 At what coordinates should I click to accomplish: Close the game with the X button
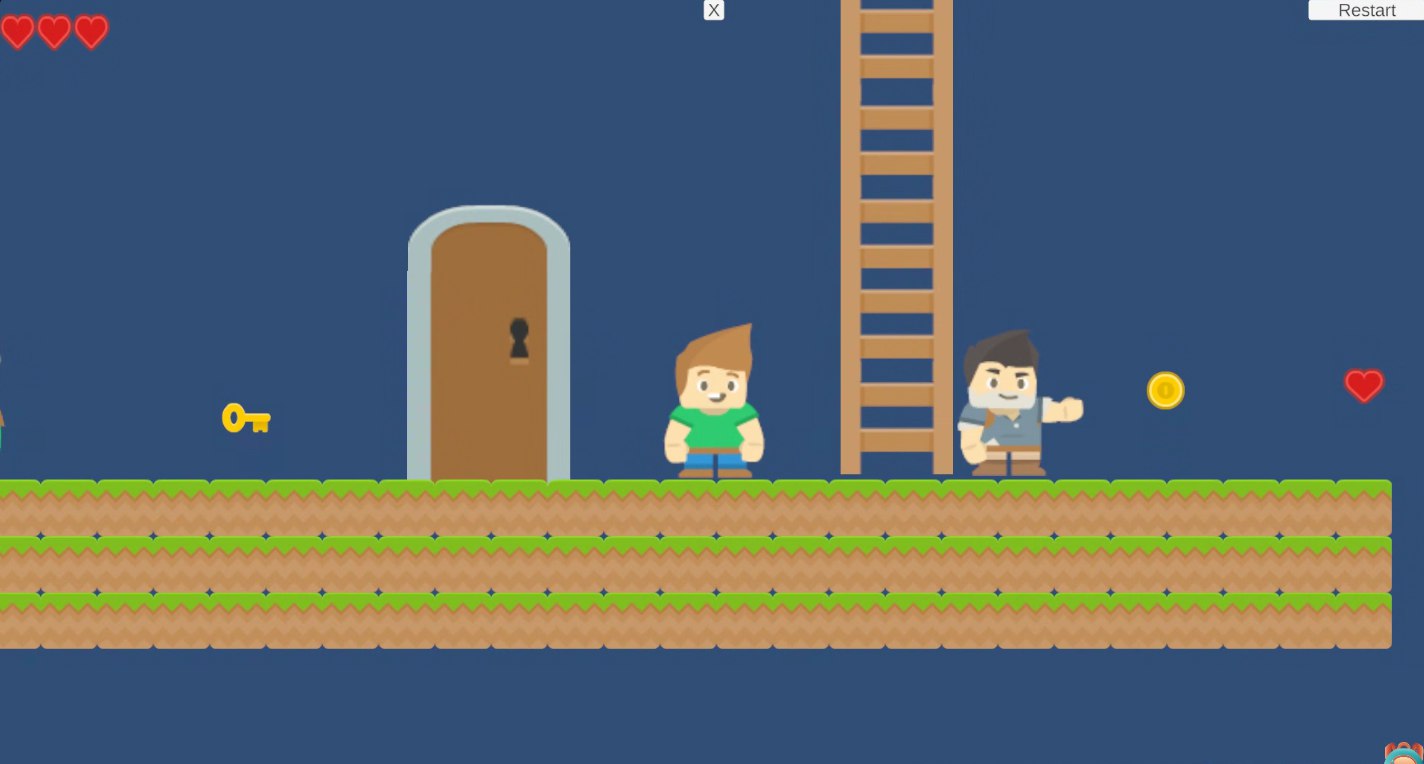click(713, 10)
